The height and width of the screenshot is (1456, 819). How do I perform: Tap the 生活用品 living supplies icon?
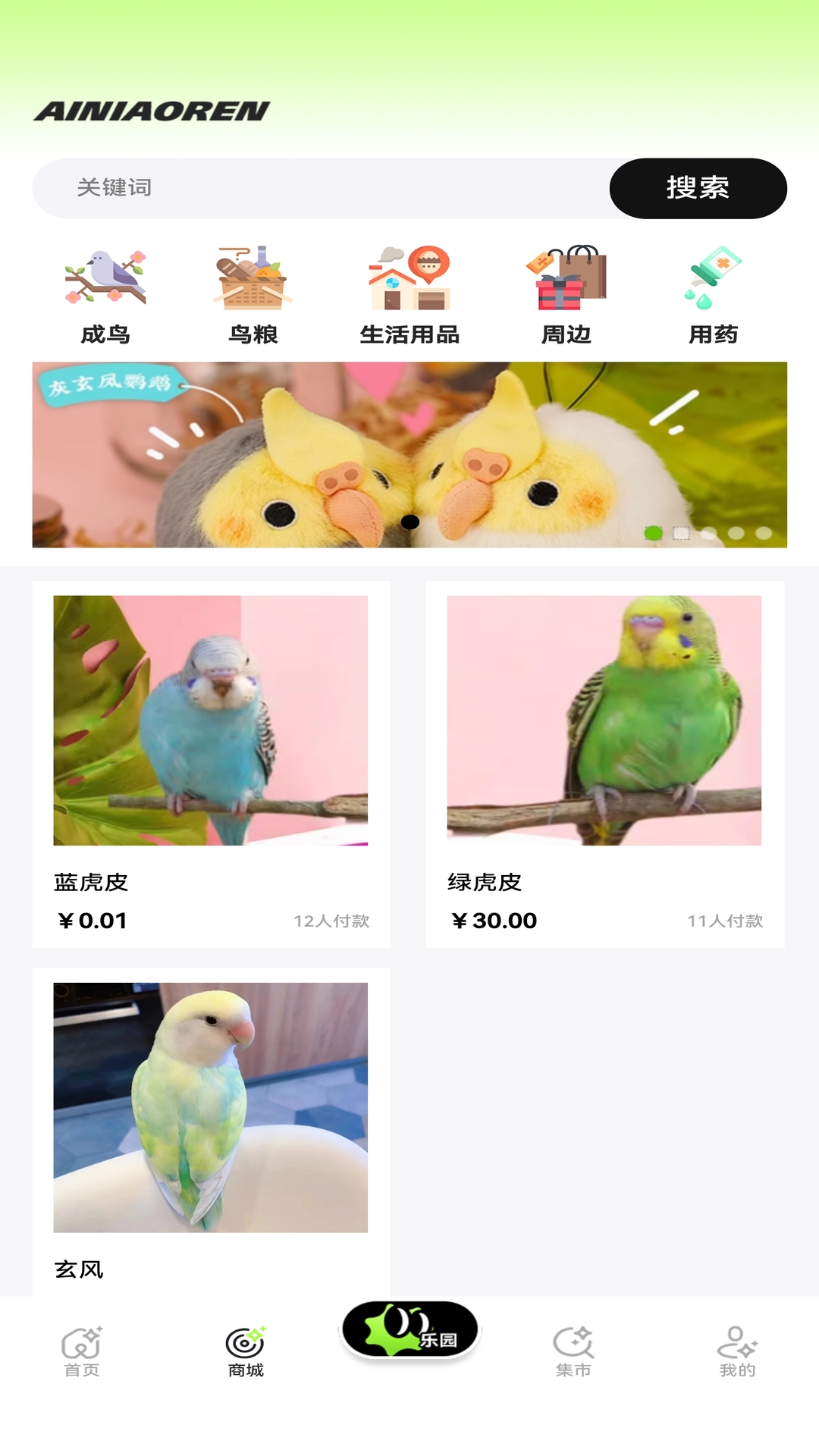pos(412,281)
